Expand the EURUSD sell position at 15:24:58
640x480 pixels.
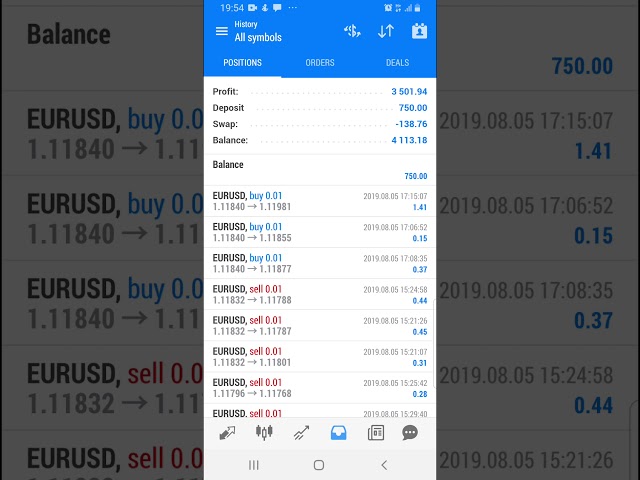[x=320, y=294]
